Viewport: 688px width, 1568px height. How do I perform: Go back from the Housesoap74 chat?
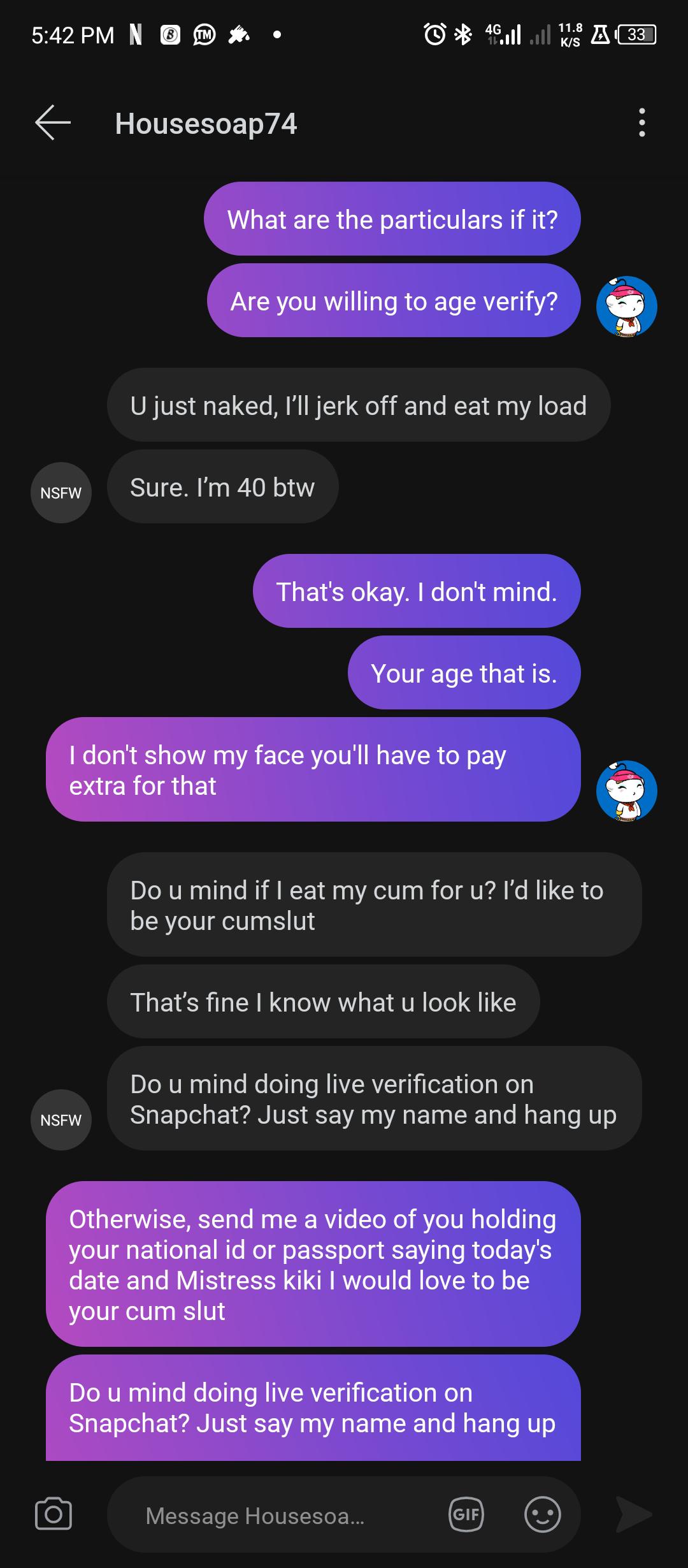point(52,122)
